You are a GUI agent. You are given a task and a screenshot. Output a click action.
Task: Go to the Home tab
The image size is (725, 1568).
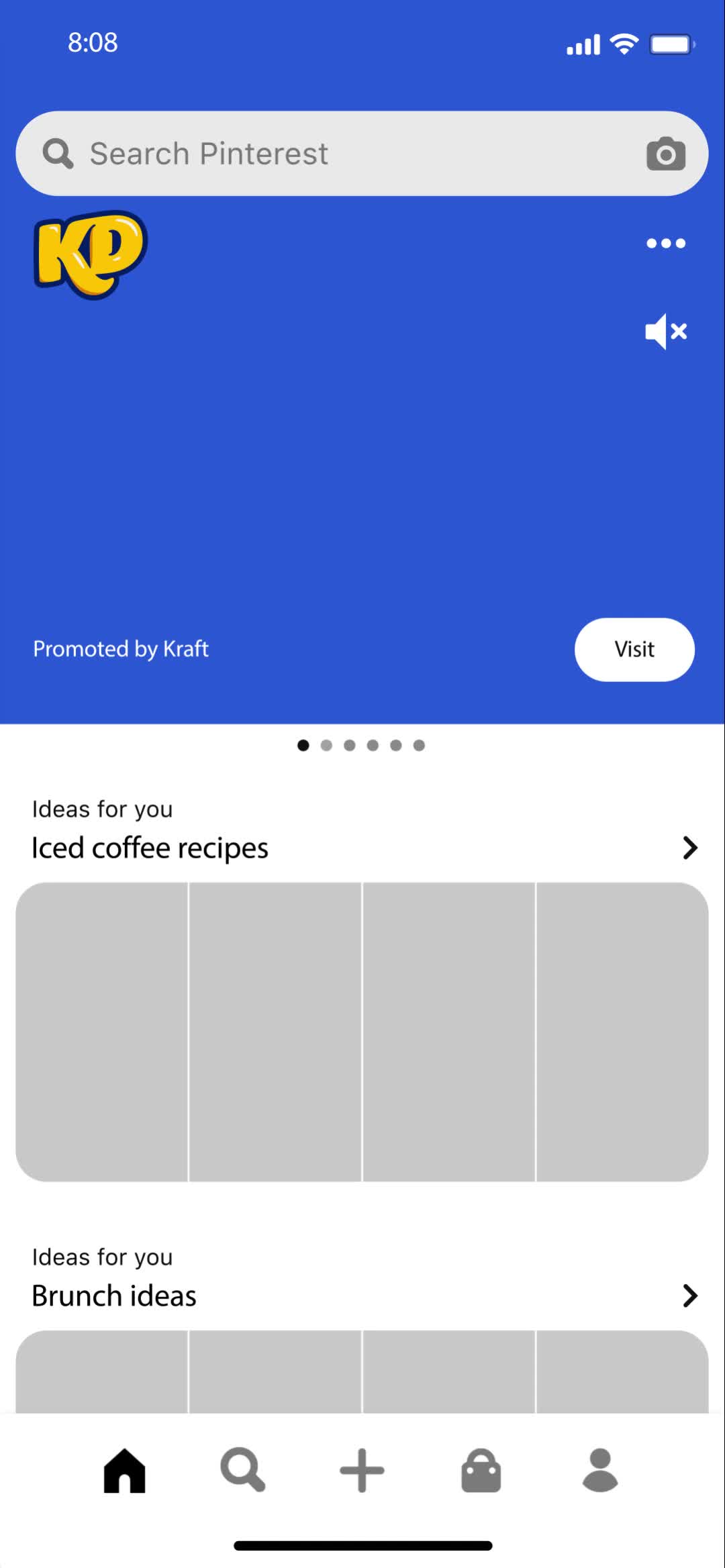pyautogui.click(x=124, y=1471)
